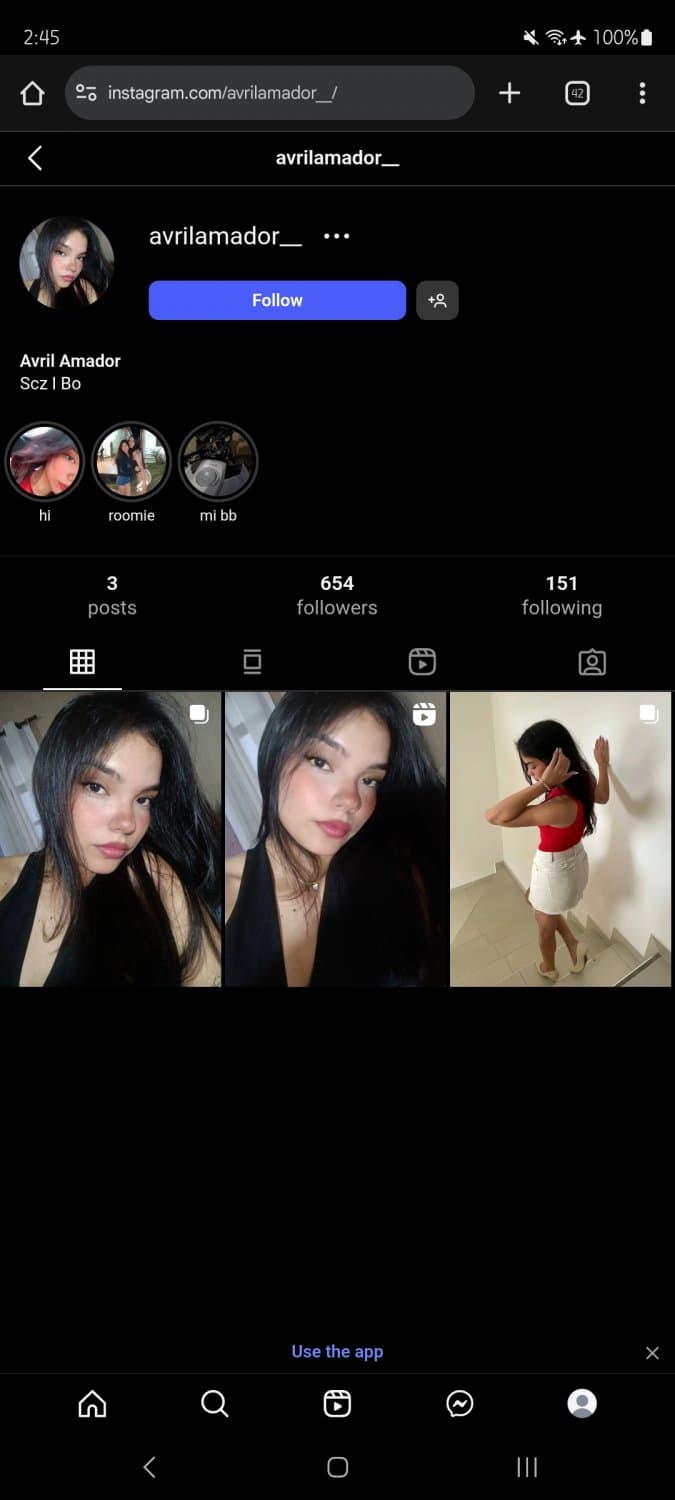Open the reel post in the grid
675x1500 pixels.
coord(336,839)
